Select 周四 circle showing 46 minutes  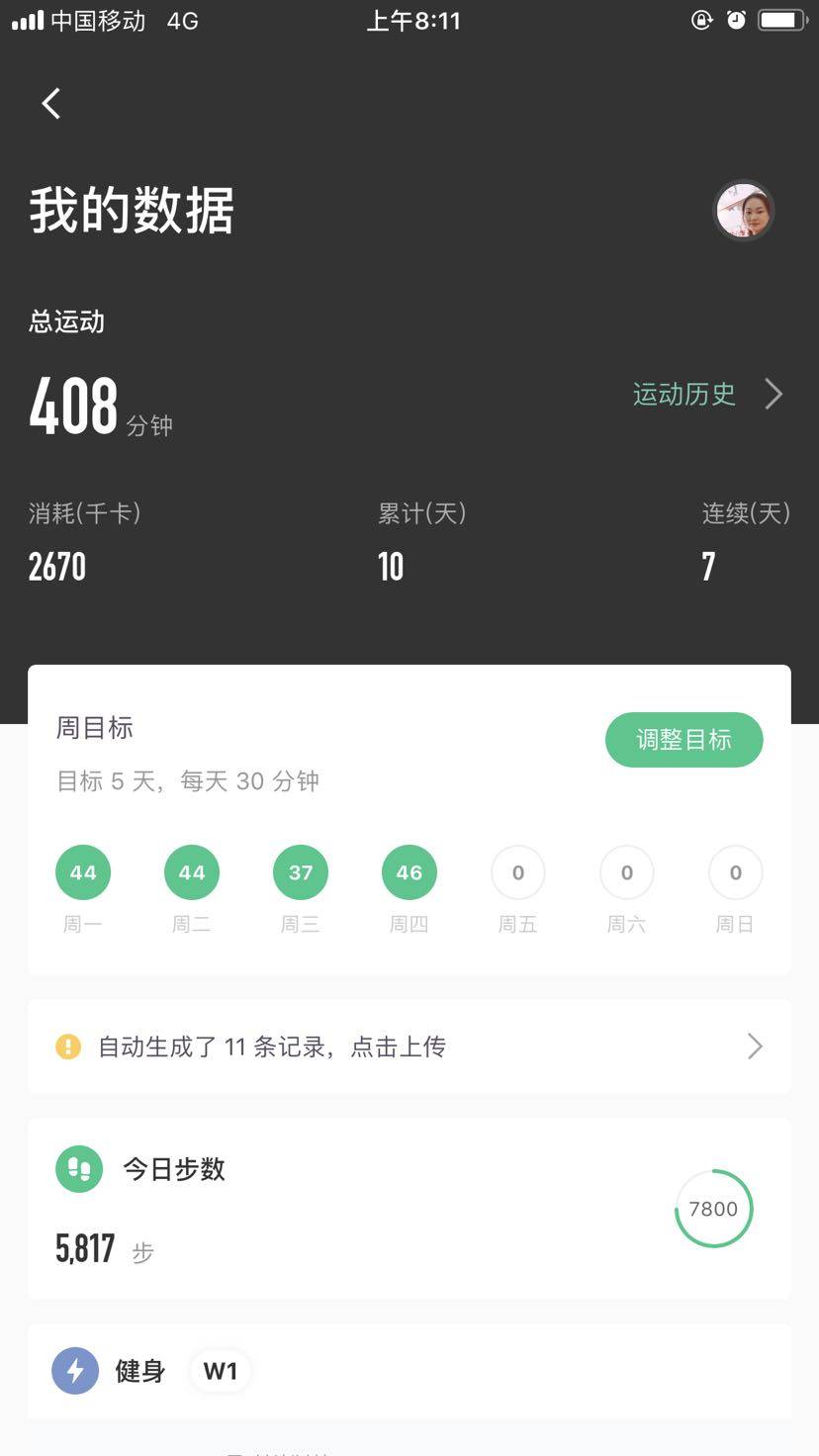[409, 872]
